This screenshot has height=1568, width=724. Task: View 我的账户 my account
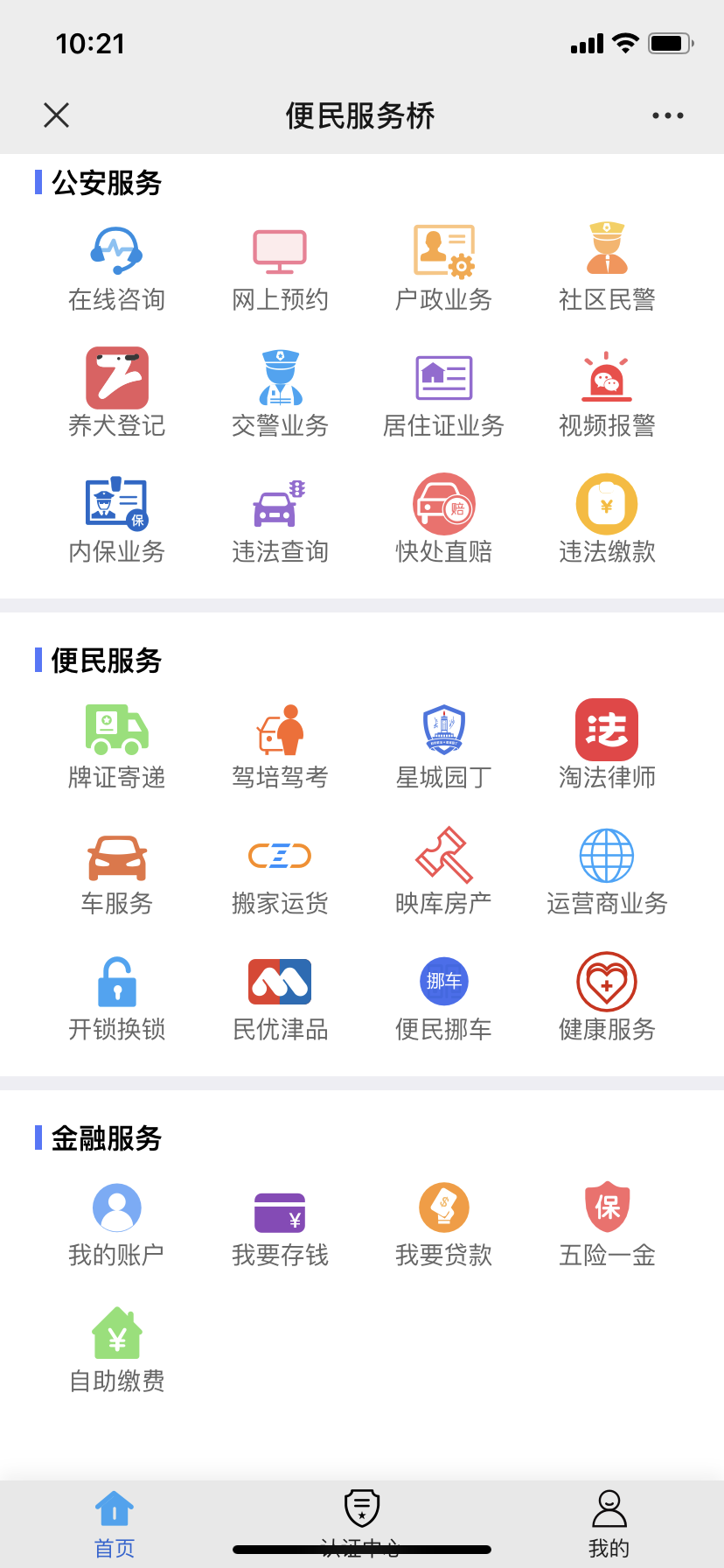tap(117, 1225)
